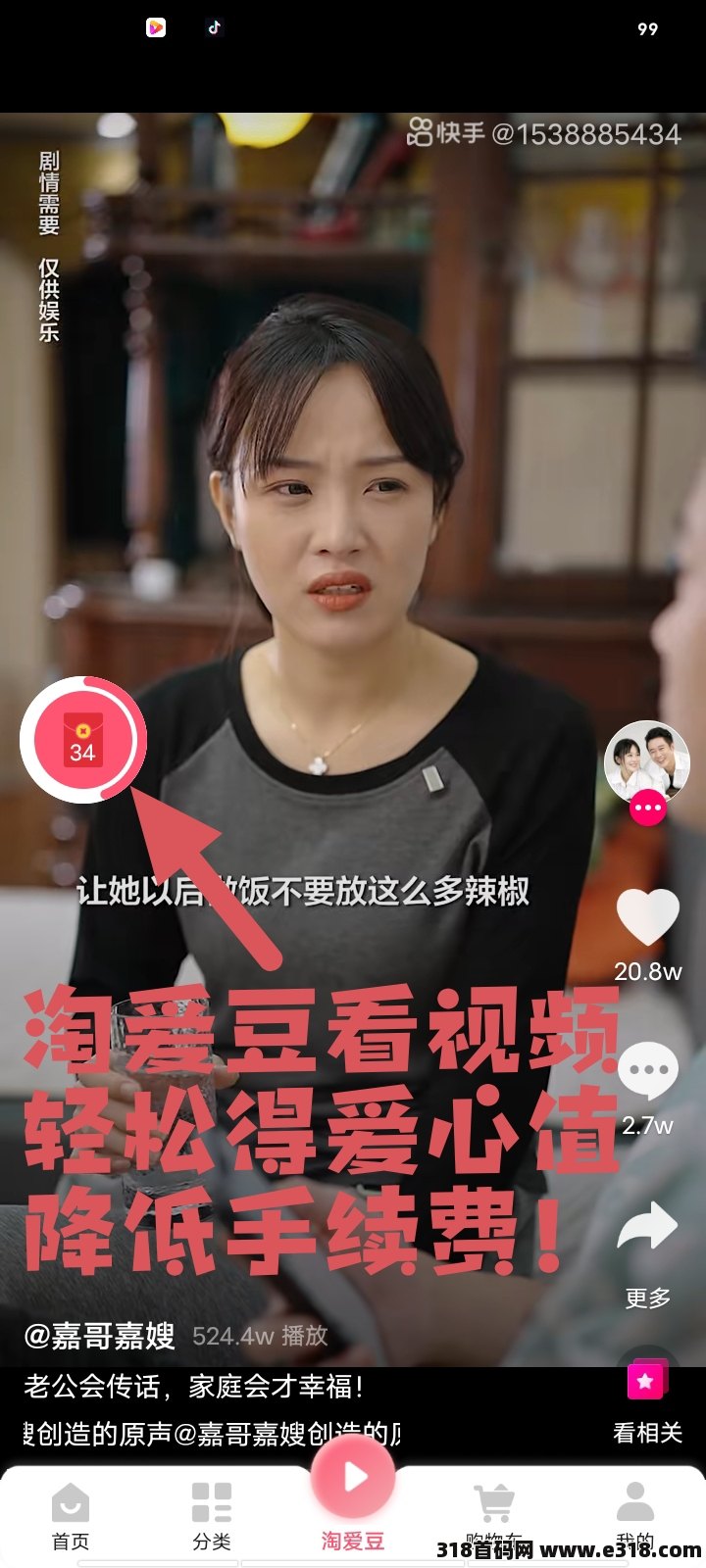Tap the center 淘爱豆 play tab
This screenshot has height=1568, width=706.
pyautogui.click(x=353, y=1494)
